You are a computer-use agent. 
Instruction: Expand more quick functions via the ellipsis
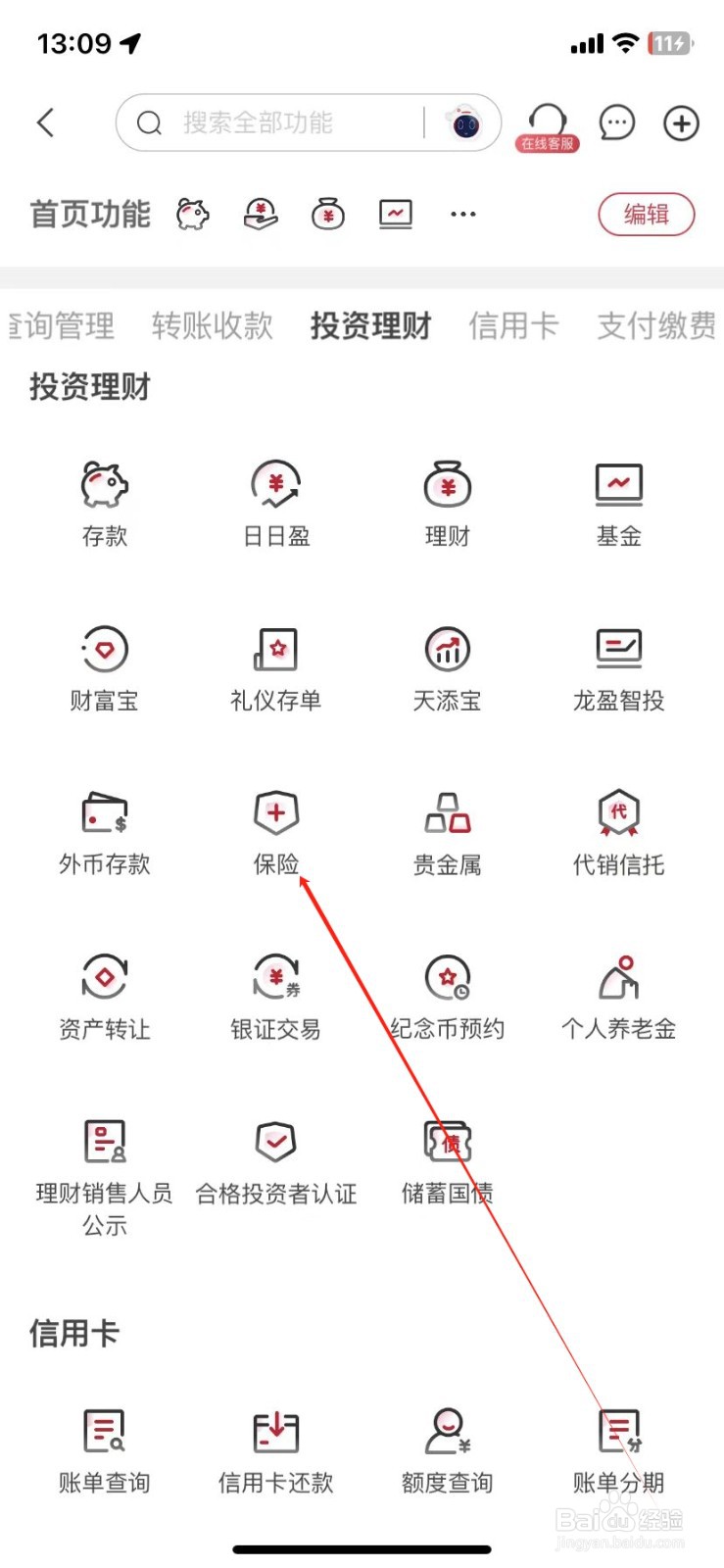(x=461, y=214)
